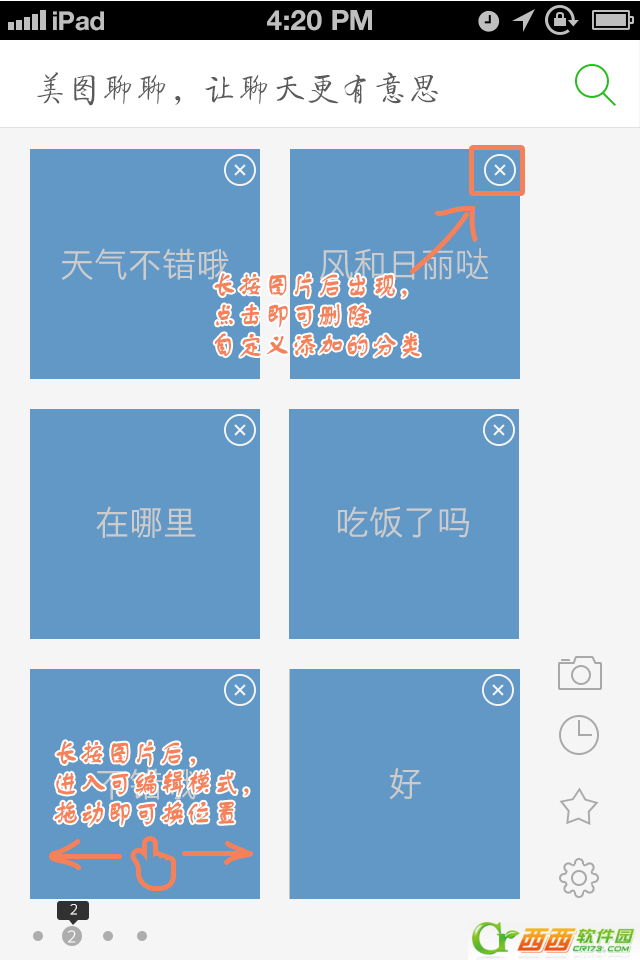This screenshot has height=960, width=640.
Task: Remove the 吃饭了吗 tile
Action: [x=498, y=431]
